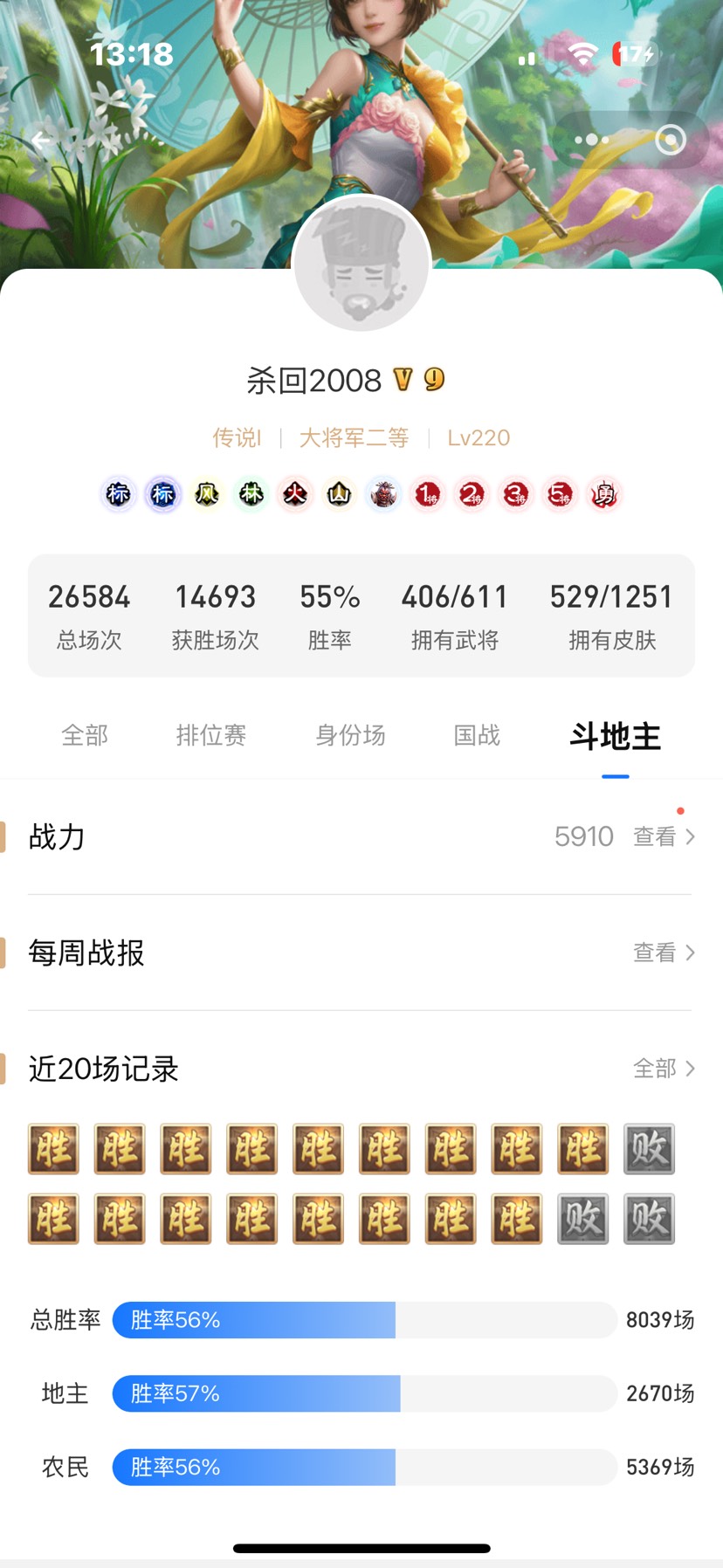Viewport: 723px width, 1568px height.
Task: Switch to the 排位赛 tab
Action: pyautogui.click(x=210, y=735)
